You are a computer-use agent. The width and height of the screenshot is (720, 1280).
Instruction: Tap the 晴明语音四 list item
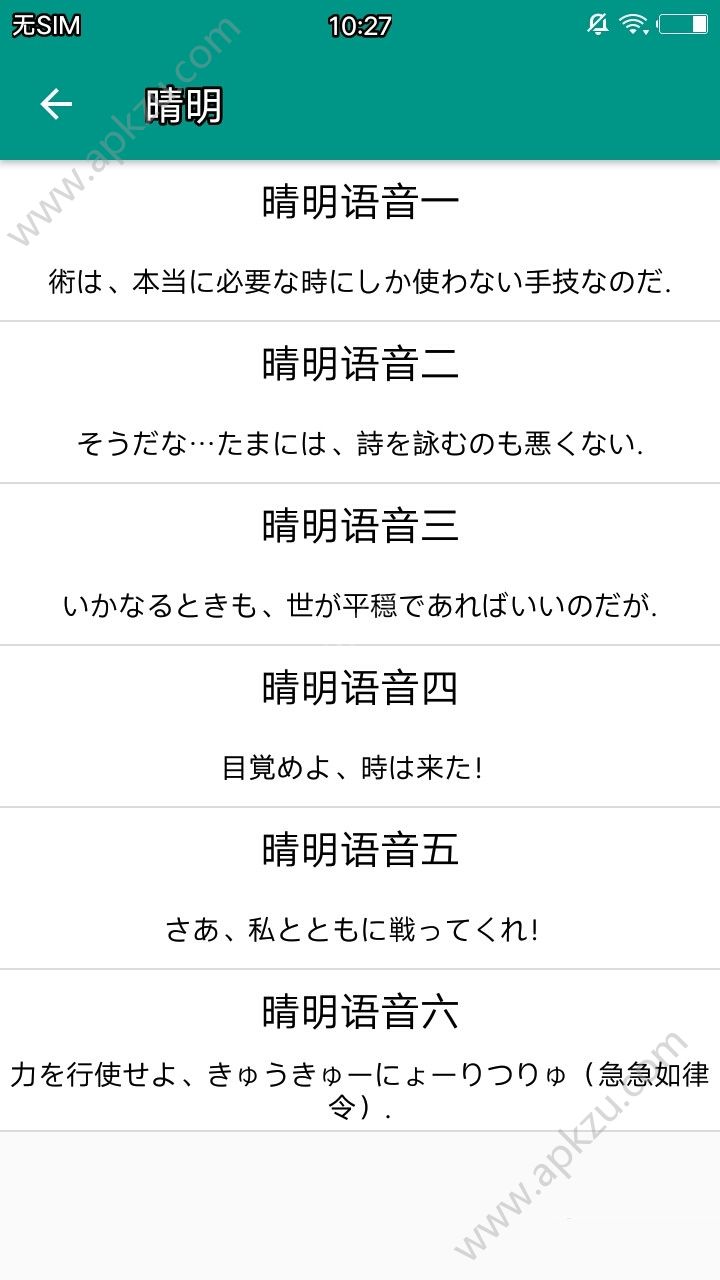point(360,727)
